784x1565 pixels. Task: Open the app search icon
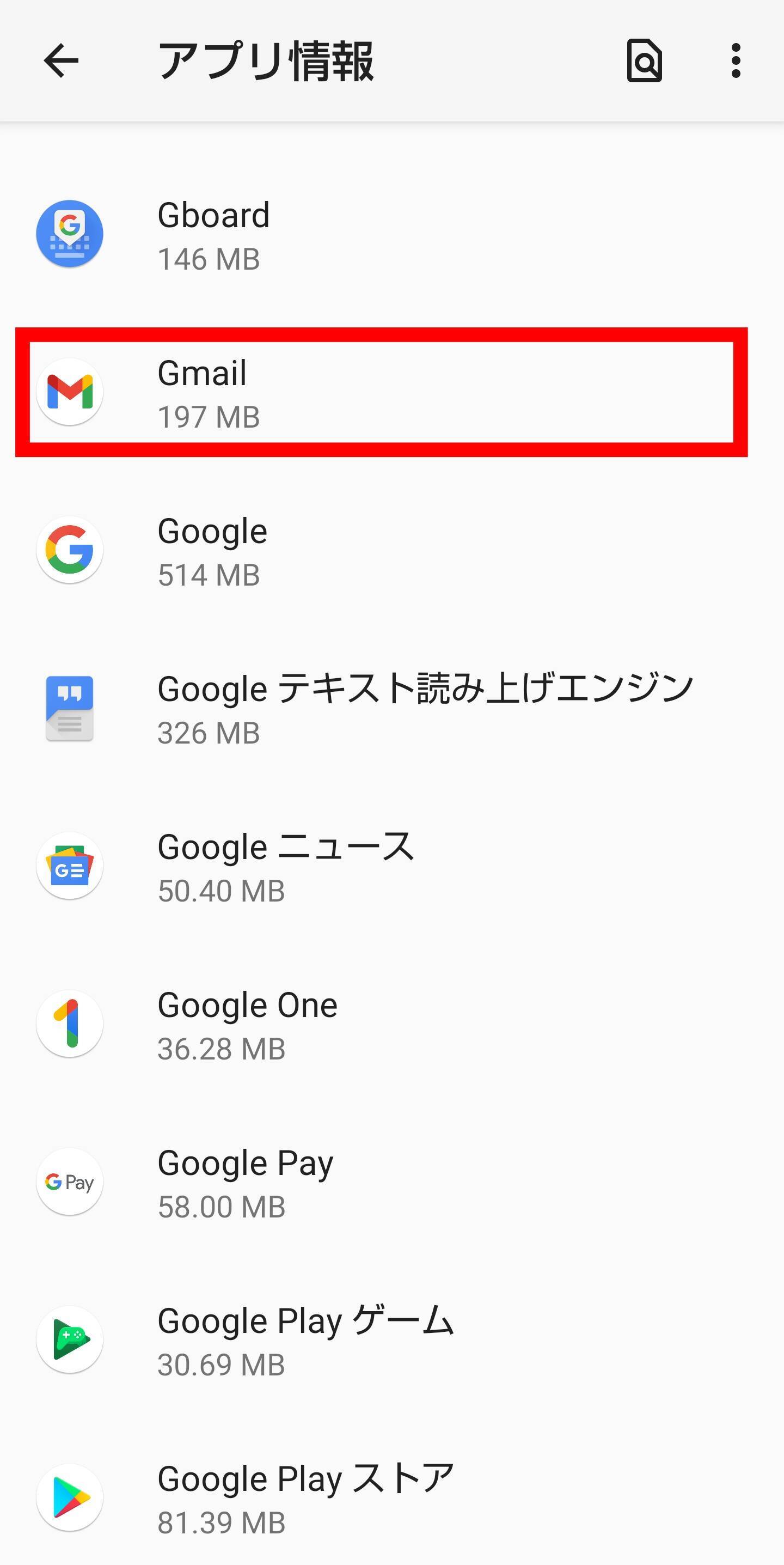pos(644,61)
